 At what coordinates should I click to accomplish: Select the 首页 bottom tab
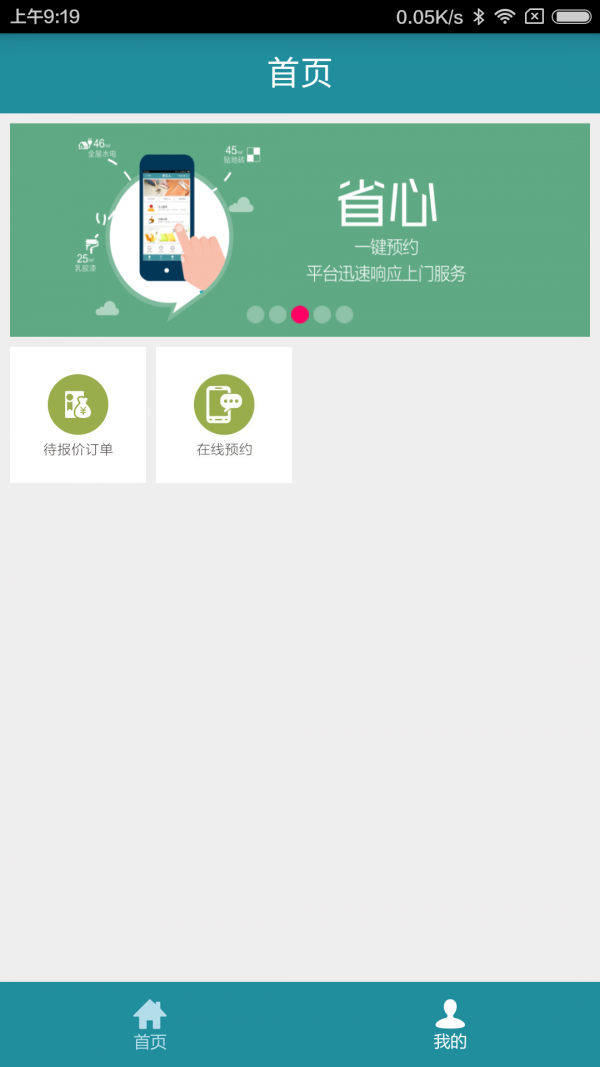(x=150, y=1024)
